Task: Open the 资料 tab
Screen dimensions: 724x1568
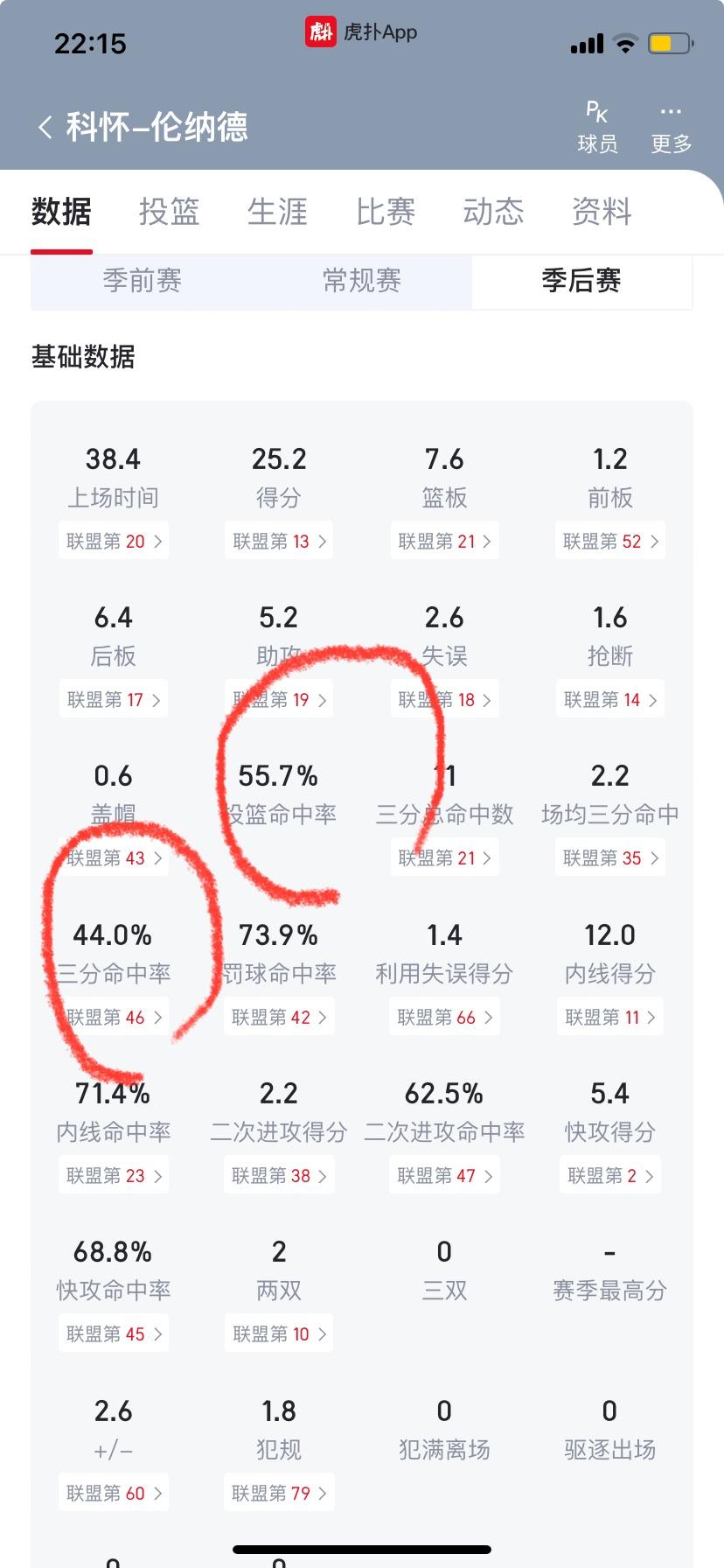Action: (602, 212)
